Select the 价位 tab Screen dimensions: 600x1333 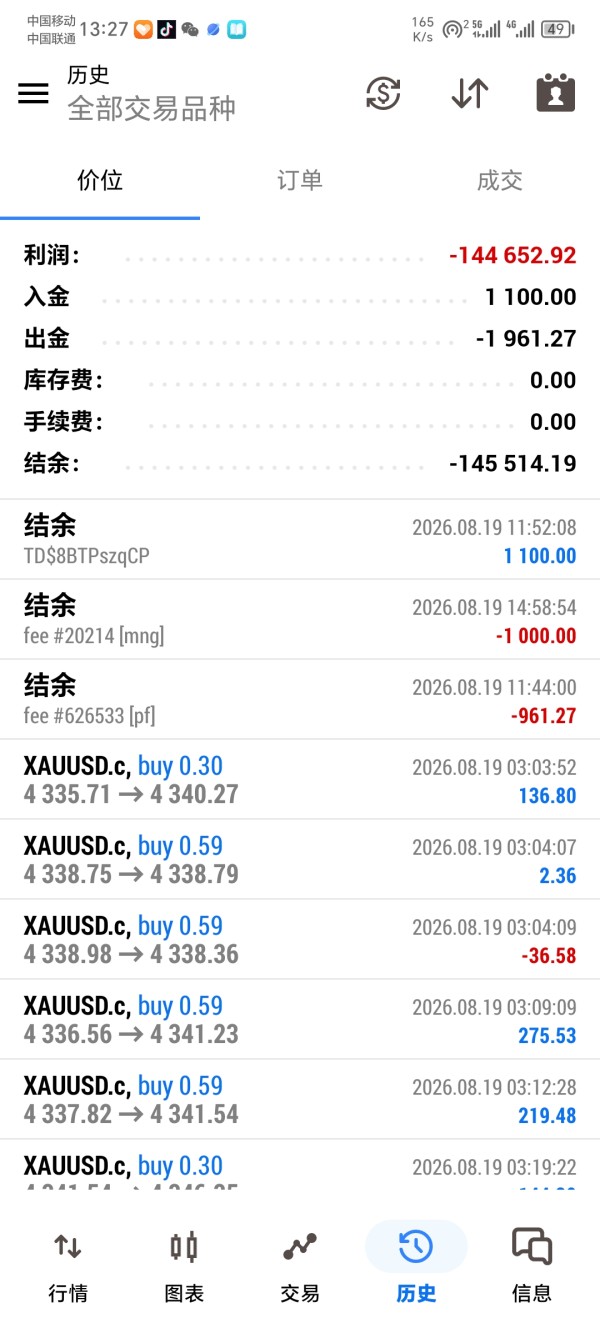tap(100, 180)
